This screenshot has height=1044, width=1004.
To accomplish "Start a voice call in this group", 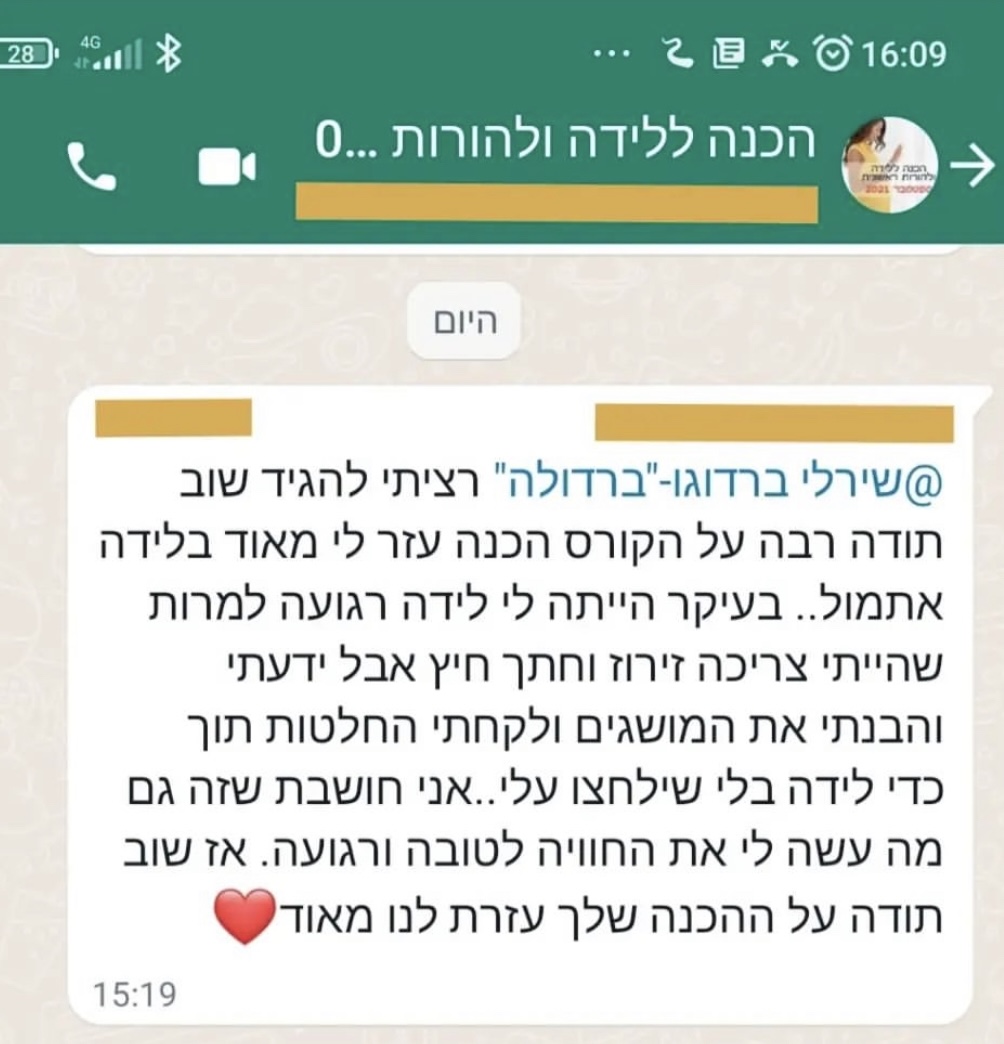I will [92, 168].
